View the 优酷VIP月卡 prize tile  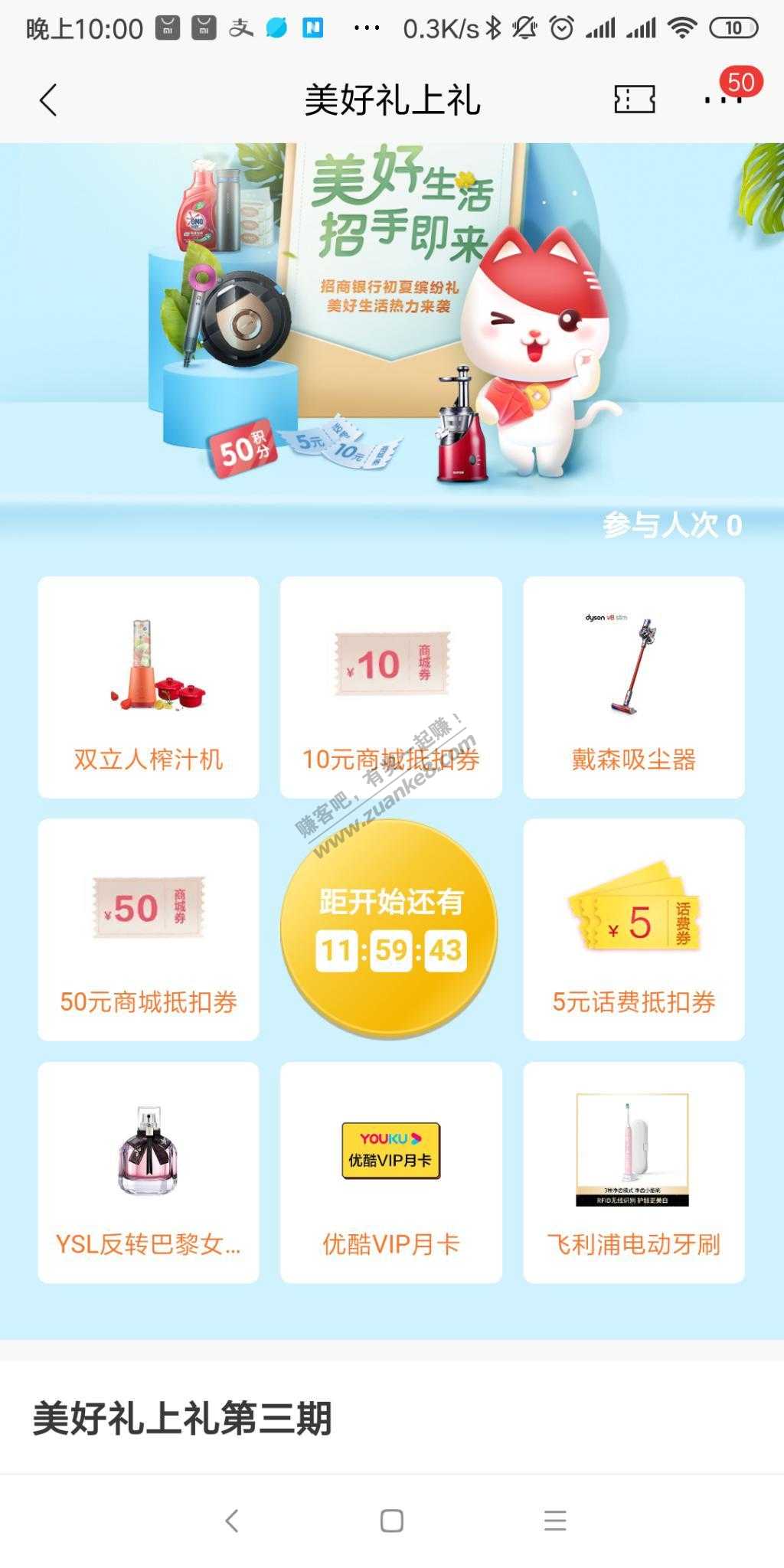pyautogui.click(x=391, y=1172)
